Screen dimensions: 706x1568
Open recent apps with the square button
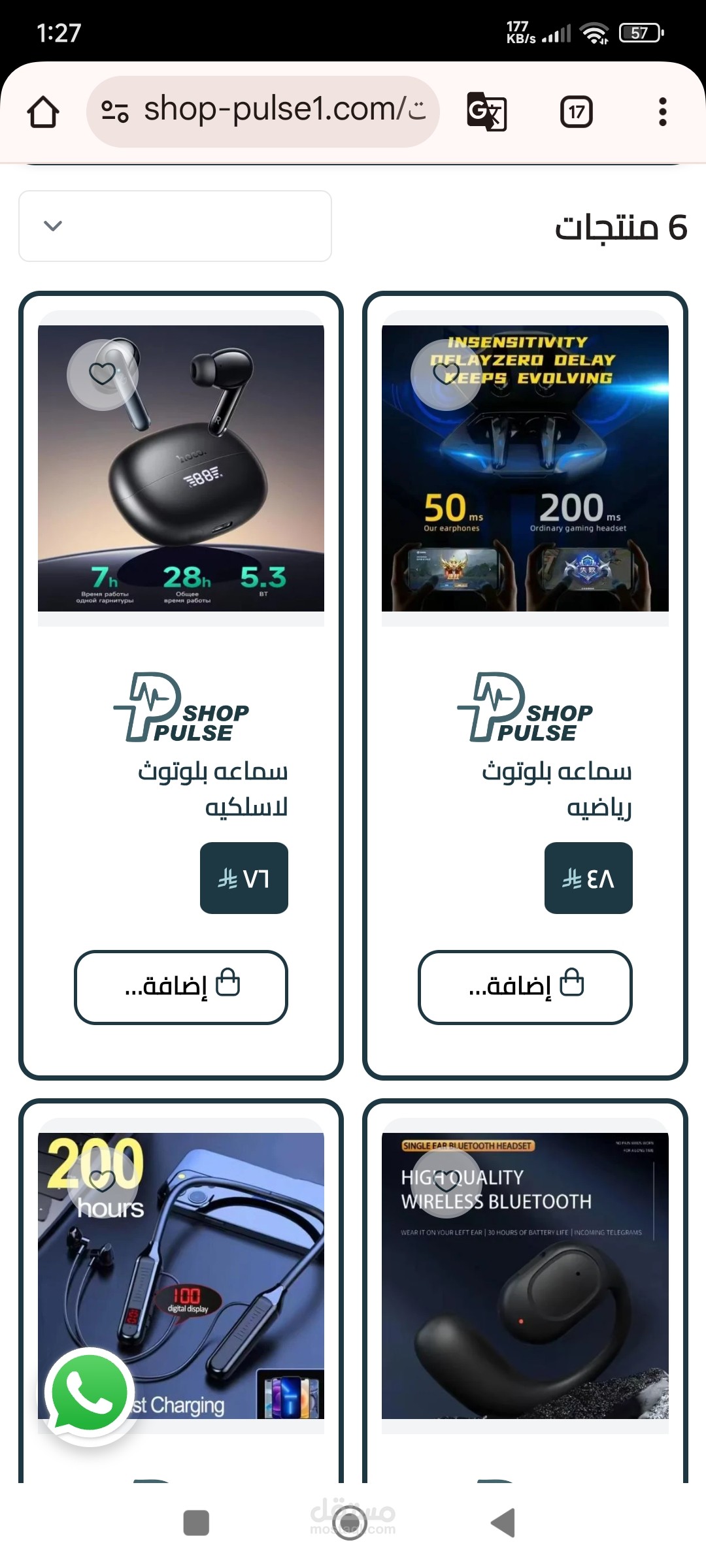[x=196, y=1523]
